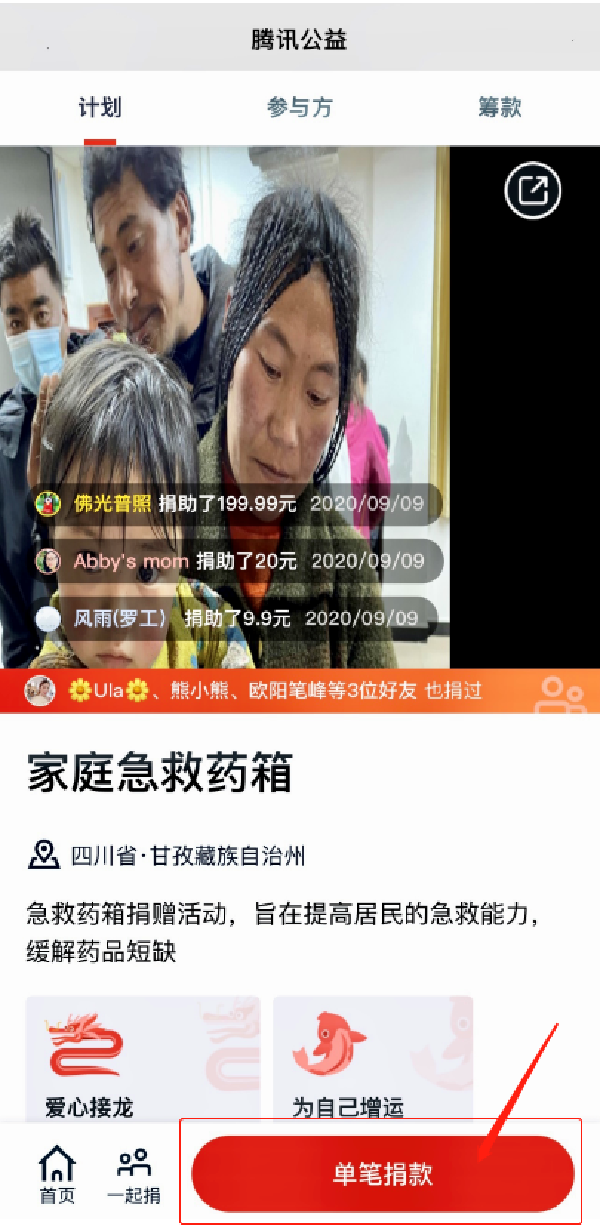Open the 为自己增运 card
The image size is (600, 1232).
372,1060
